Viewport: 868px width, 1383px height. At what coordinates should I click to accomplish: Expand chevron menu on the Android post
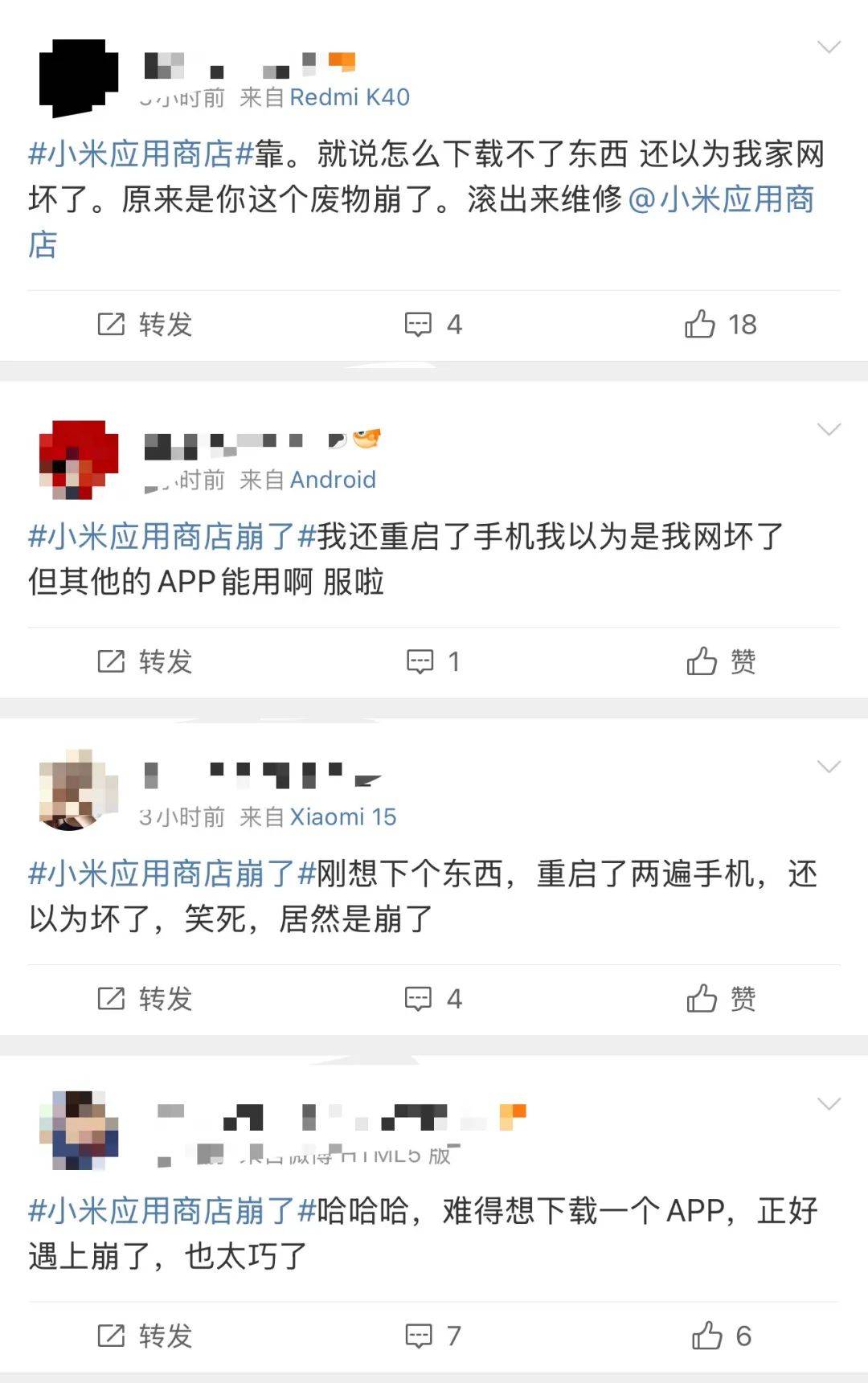(828, 429)
